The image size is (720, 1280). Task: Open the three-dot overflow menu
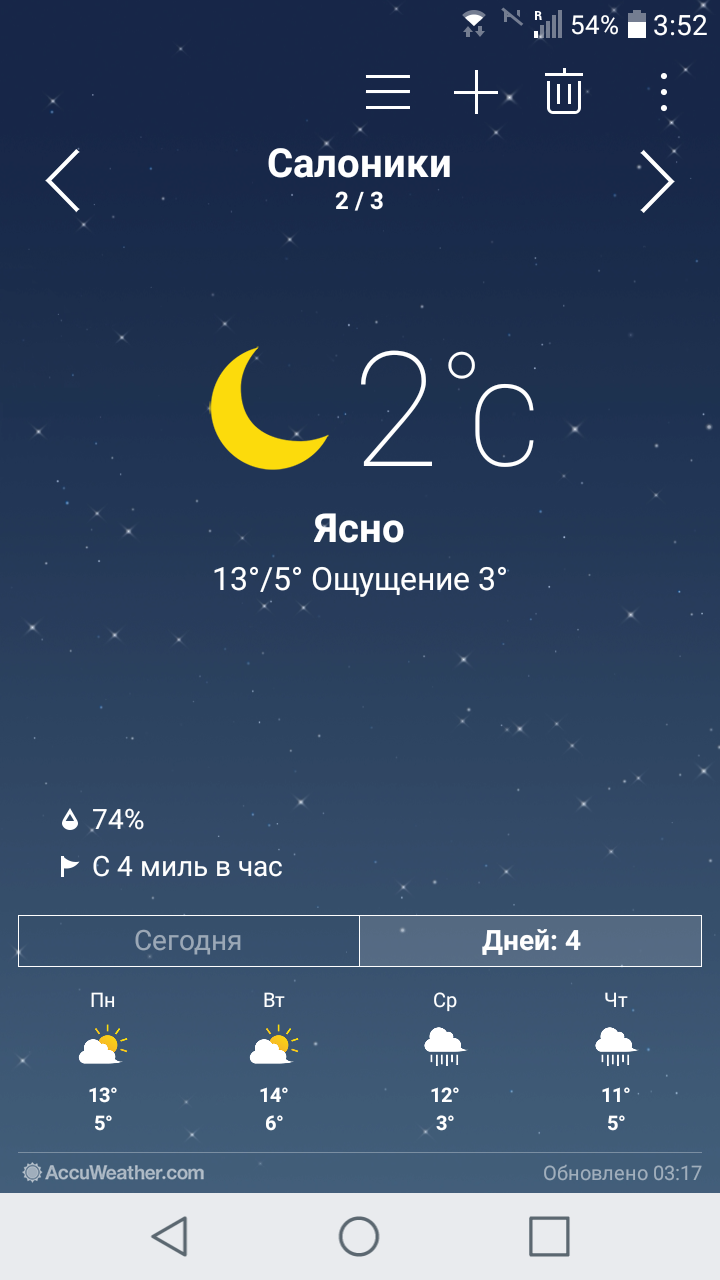tap(663, 92)
